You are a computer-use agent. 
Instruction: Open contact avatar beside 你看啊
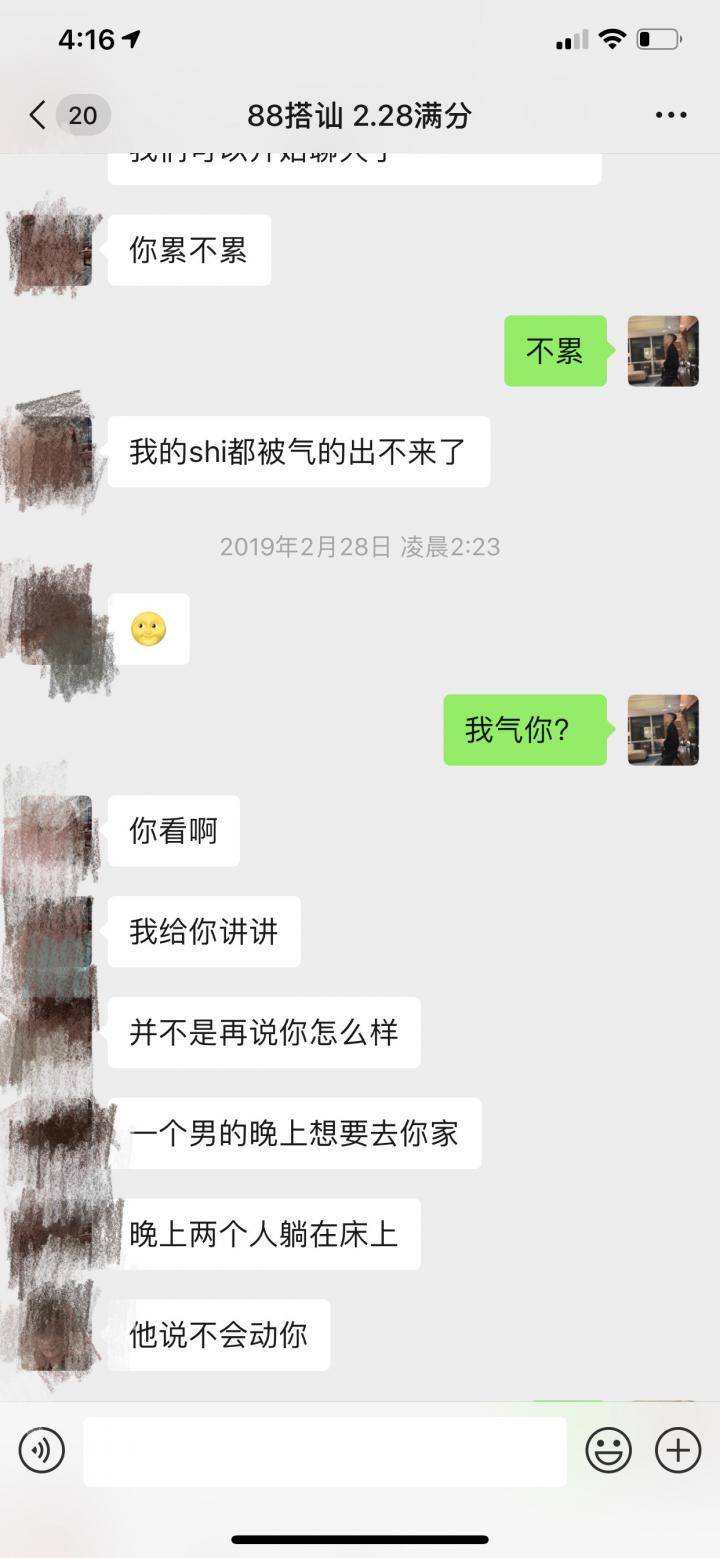tap(57, 830)
